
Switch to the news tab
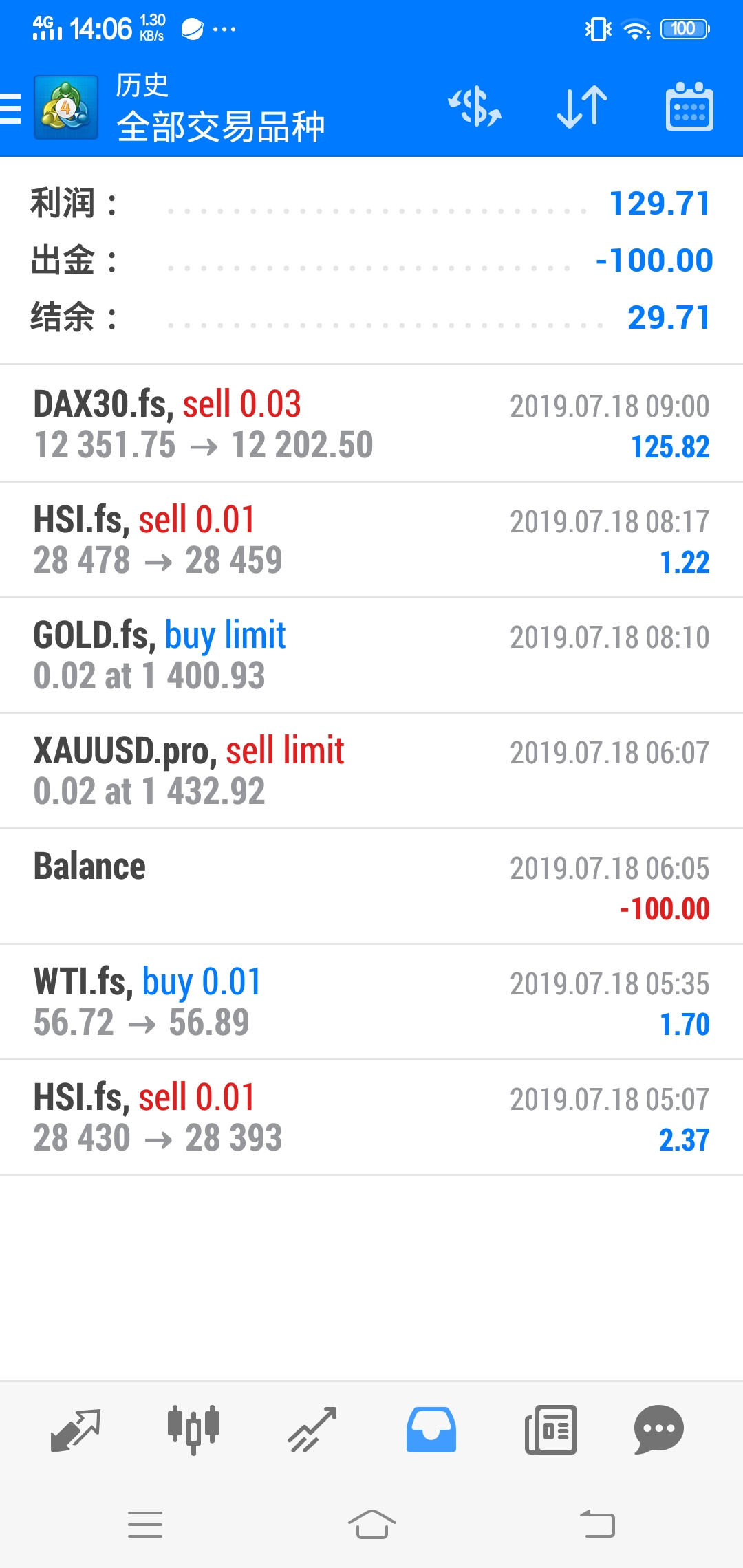[550, 1430]
